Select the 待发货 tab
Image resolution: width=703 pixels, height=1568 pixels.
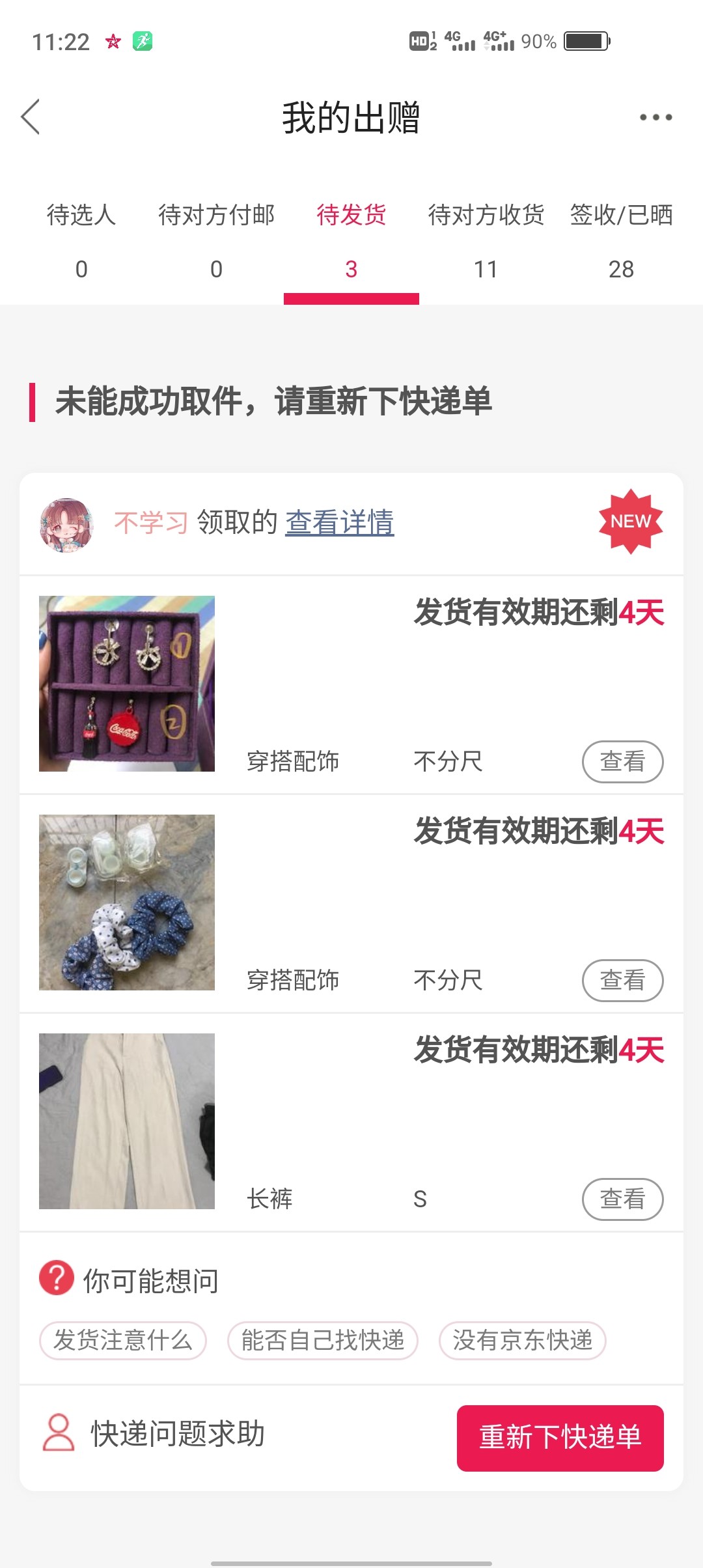tap(351, 240)
